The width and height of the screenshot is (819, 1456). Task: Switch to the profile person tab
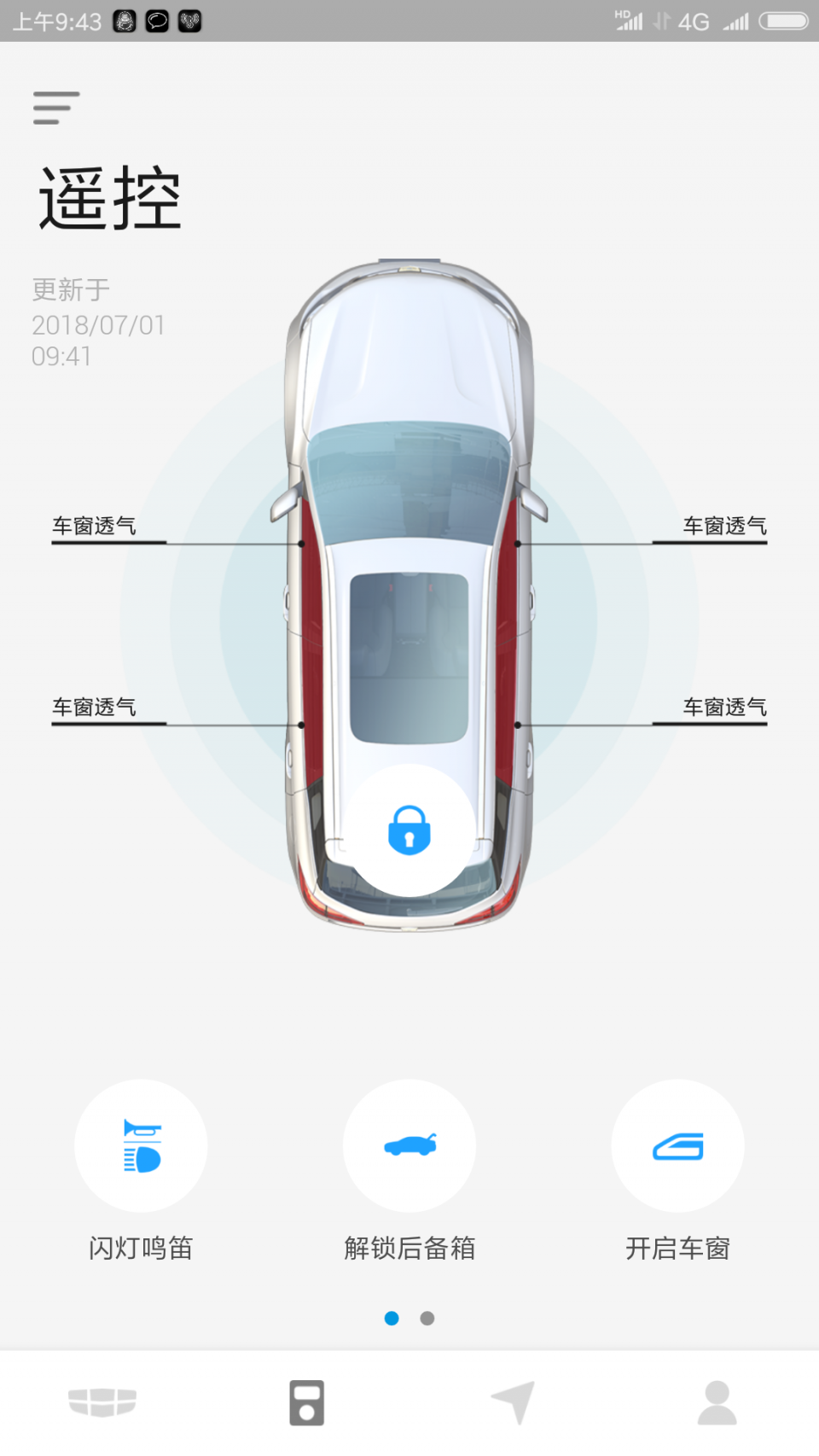click(x=717, y=1402)
